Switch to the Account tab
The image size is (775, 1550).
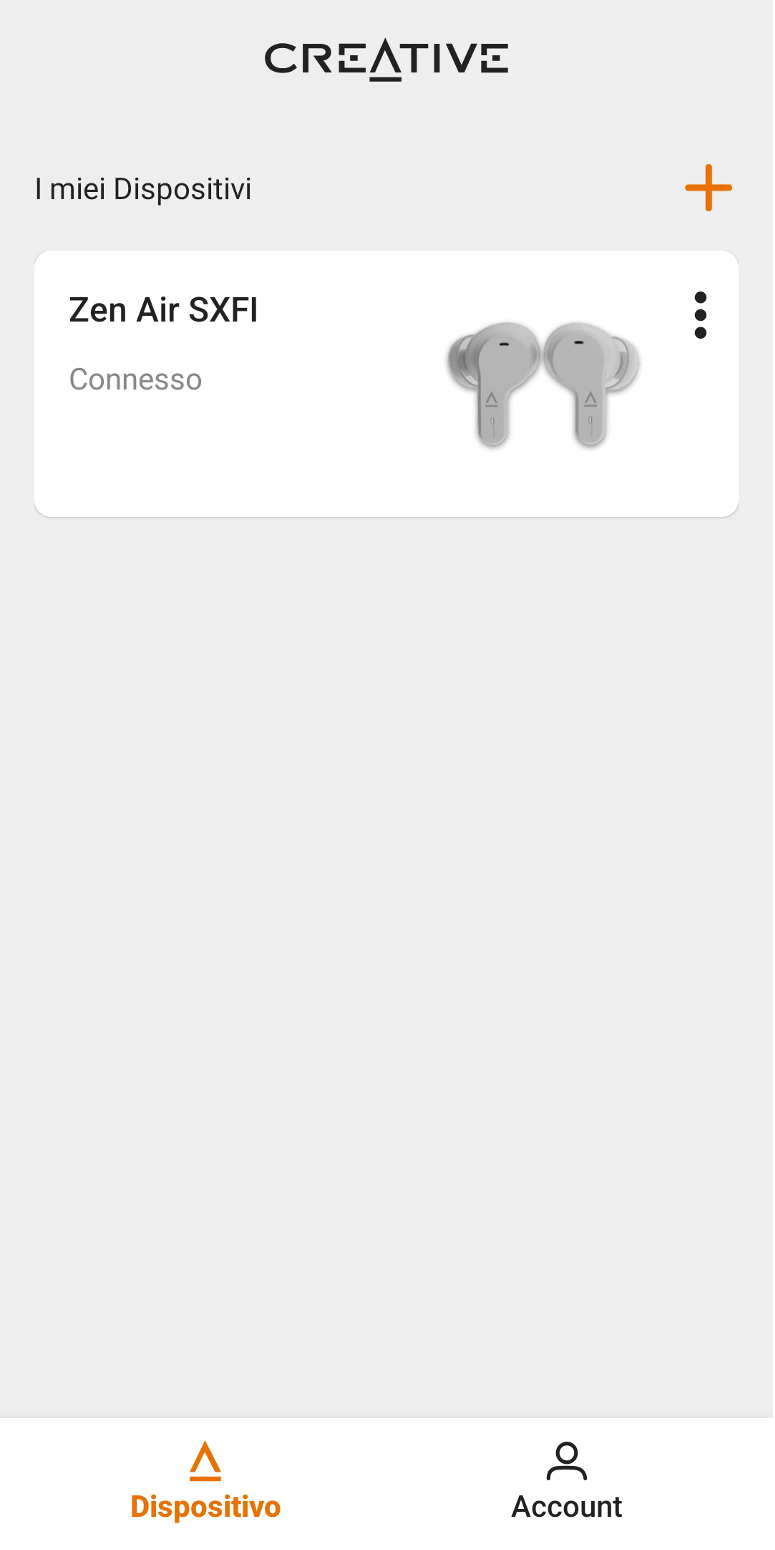click(x=567, y=1482)
